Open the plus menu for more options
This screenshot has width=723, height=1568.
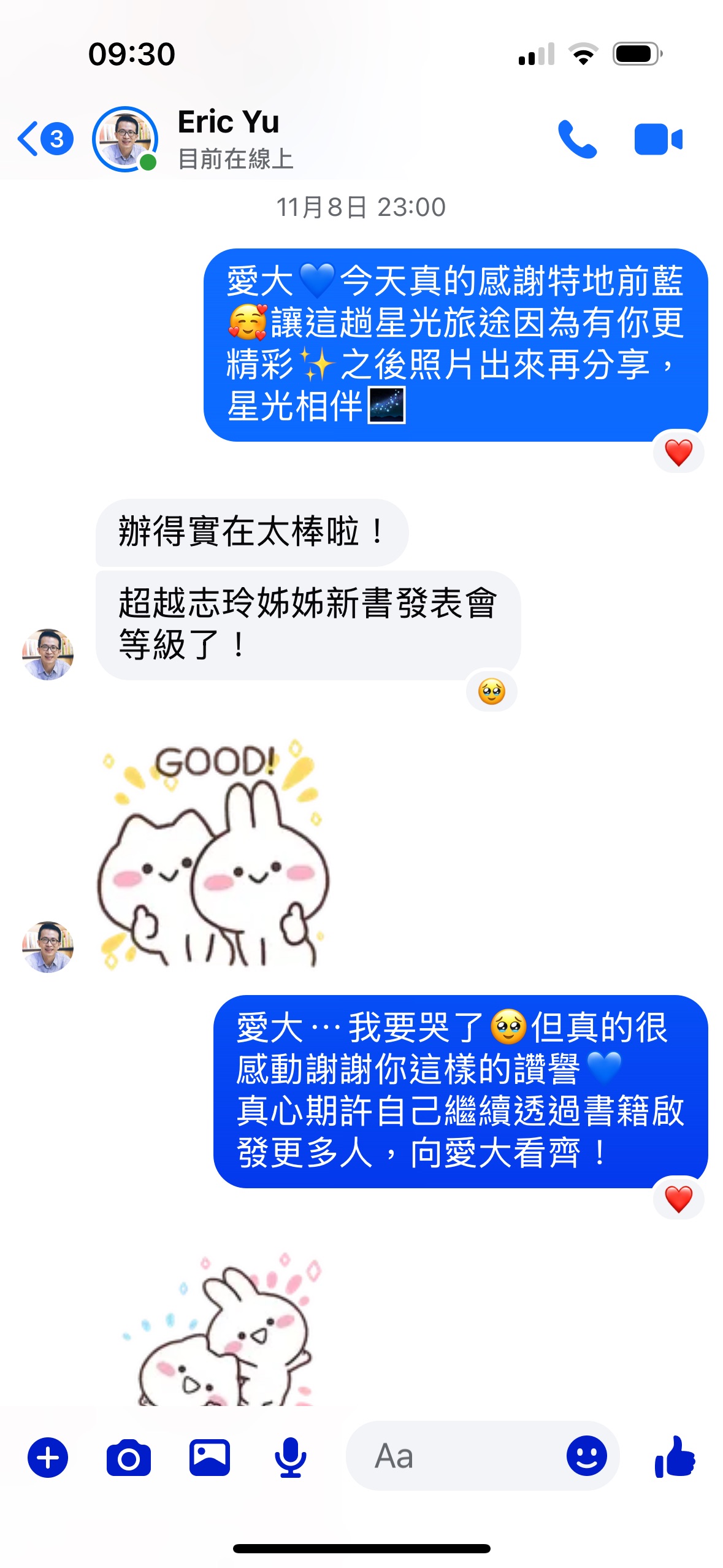pos(48,1457)
